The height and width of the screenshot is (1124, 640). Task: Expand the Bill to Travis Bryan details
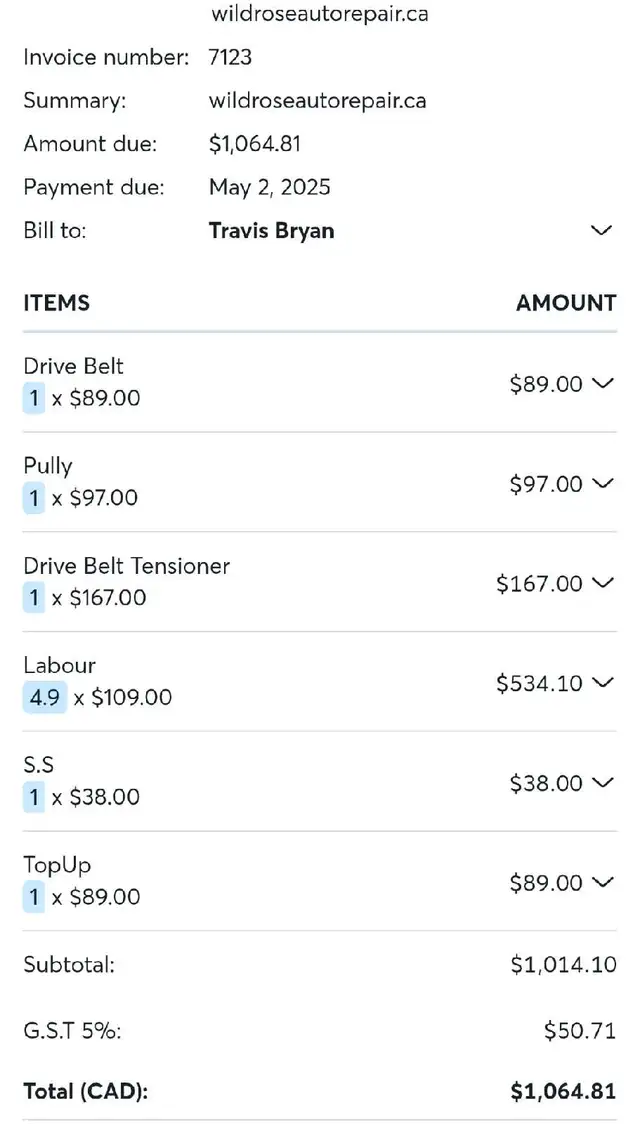pyautogui.click(x=601, y=230)
